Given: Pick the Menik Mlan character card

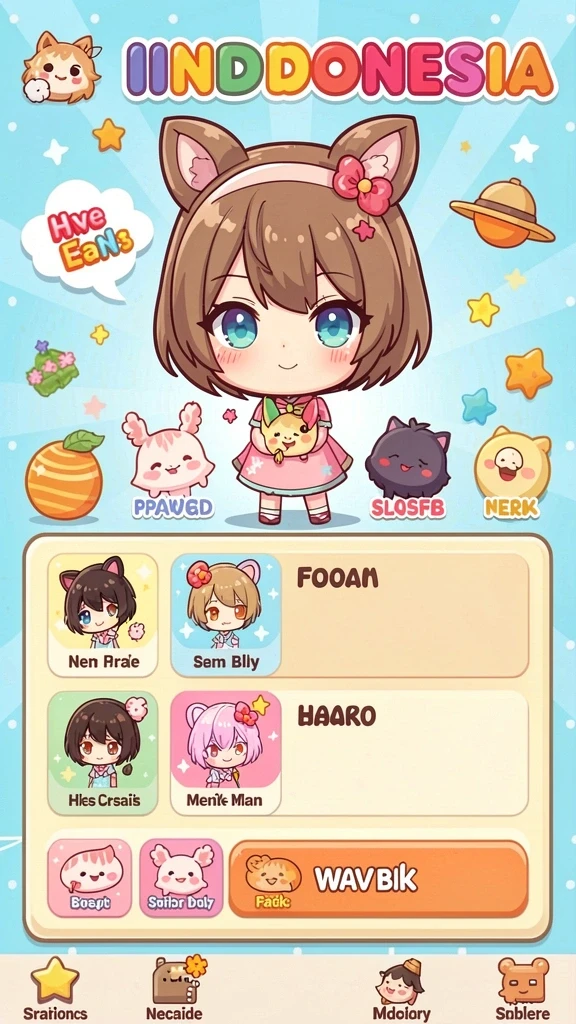Looking at the screenshot, I should (226, 753).
